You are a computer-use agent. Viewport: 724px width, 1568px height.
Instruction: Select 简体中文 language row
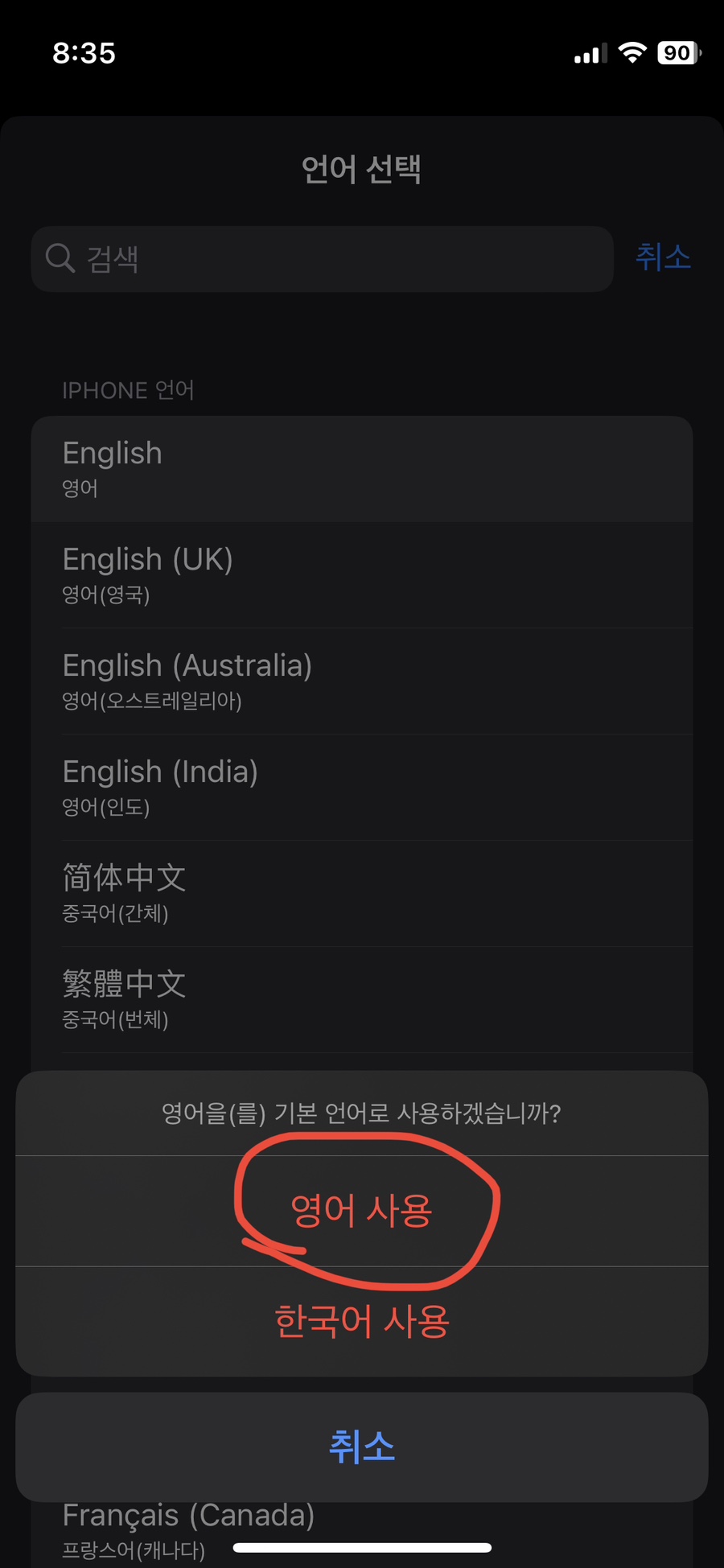[362, 893]
